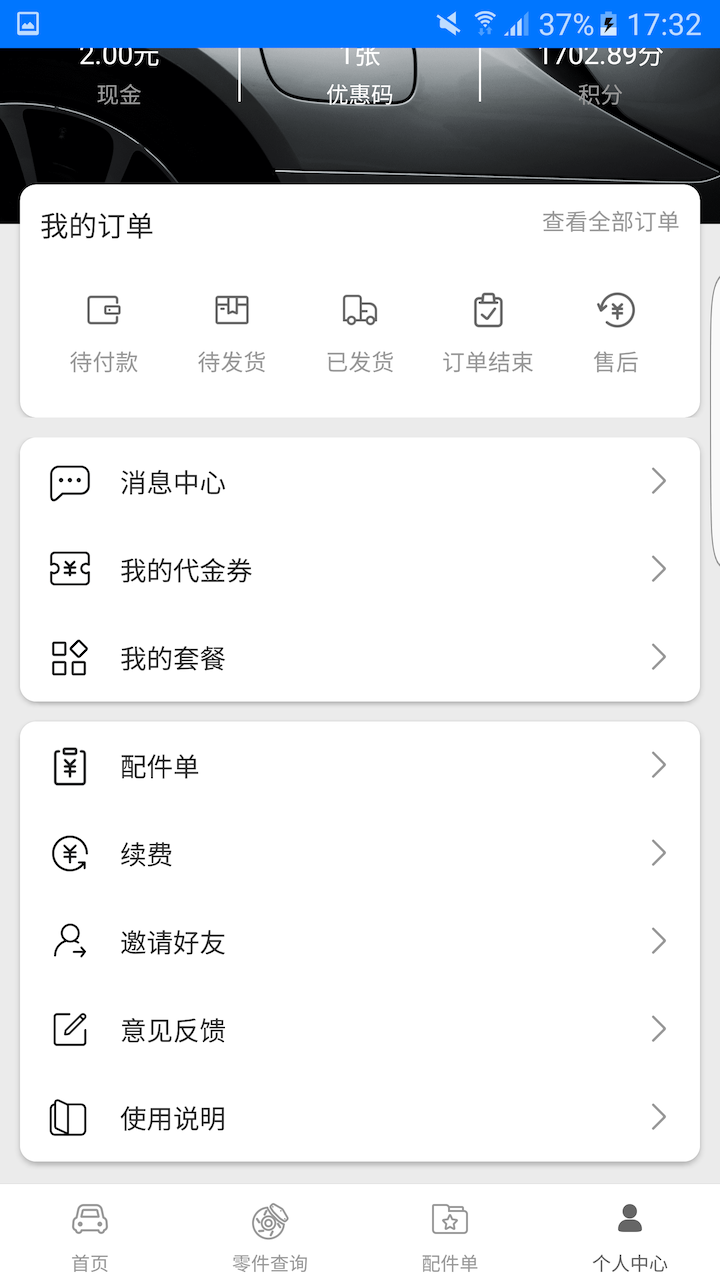Open the message center (消息中心)
The image size is (720, 1280).
(360, 483)
